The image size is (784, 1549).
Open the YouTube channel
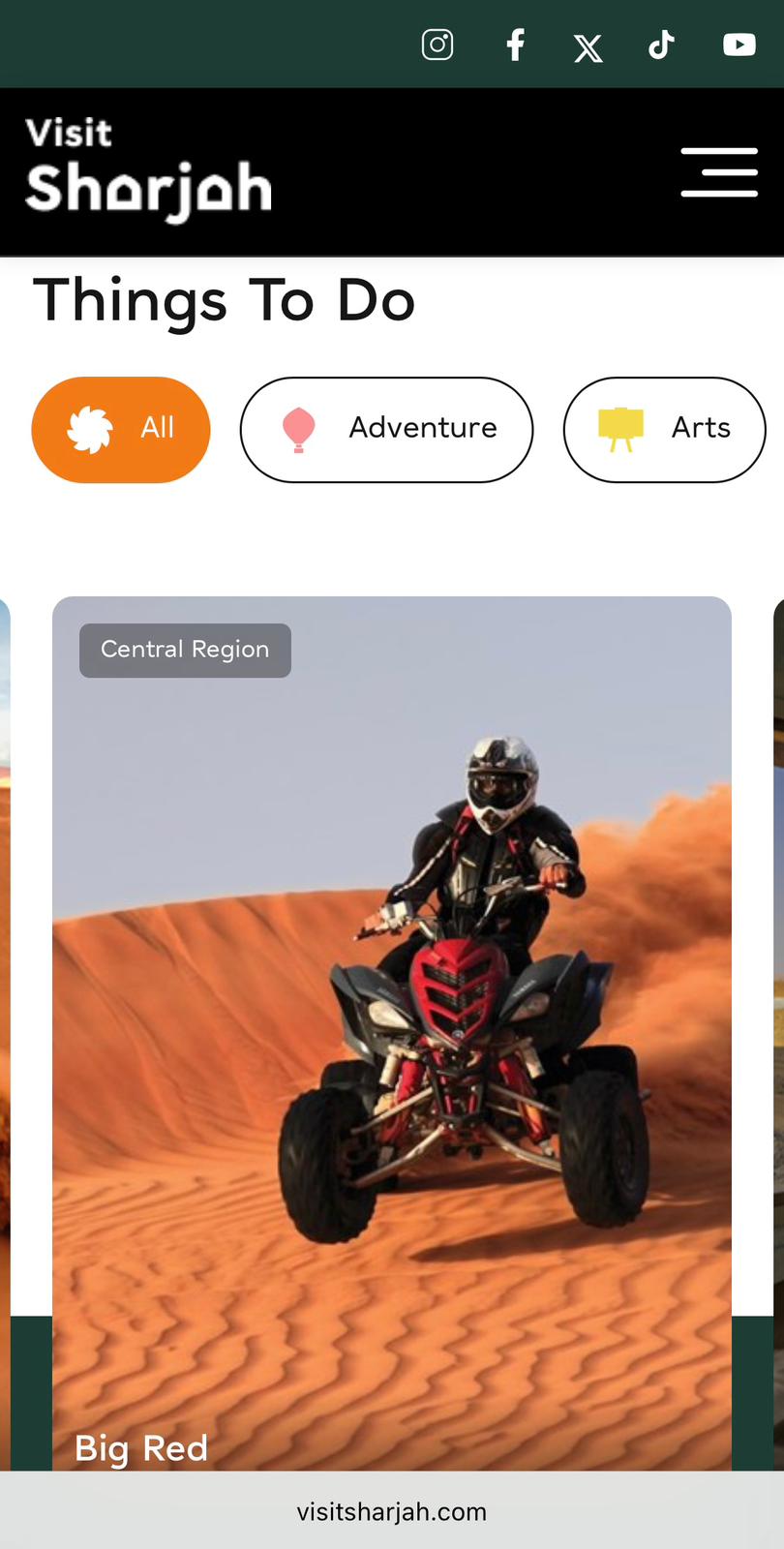coord(739,45)
